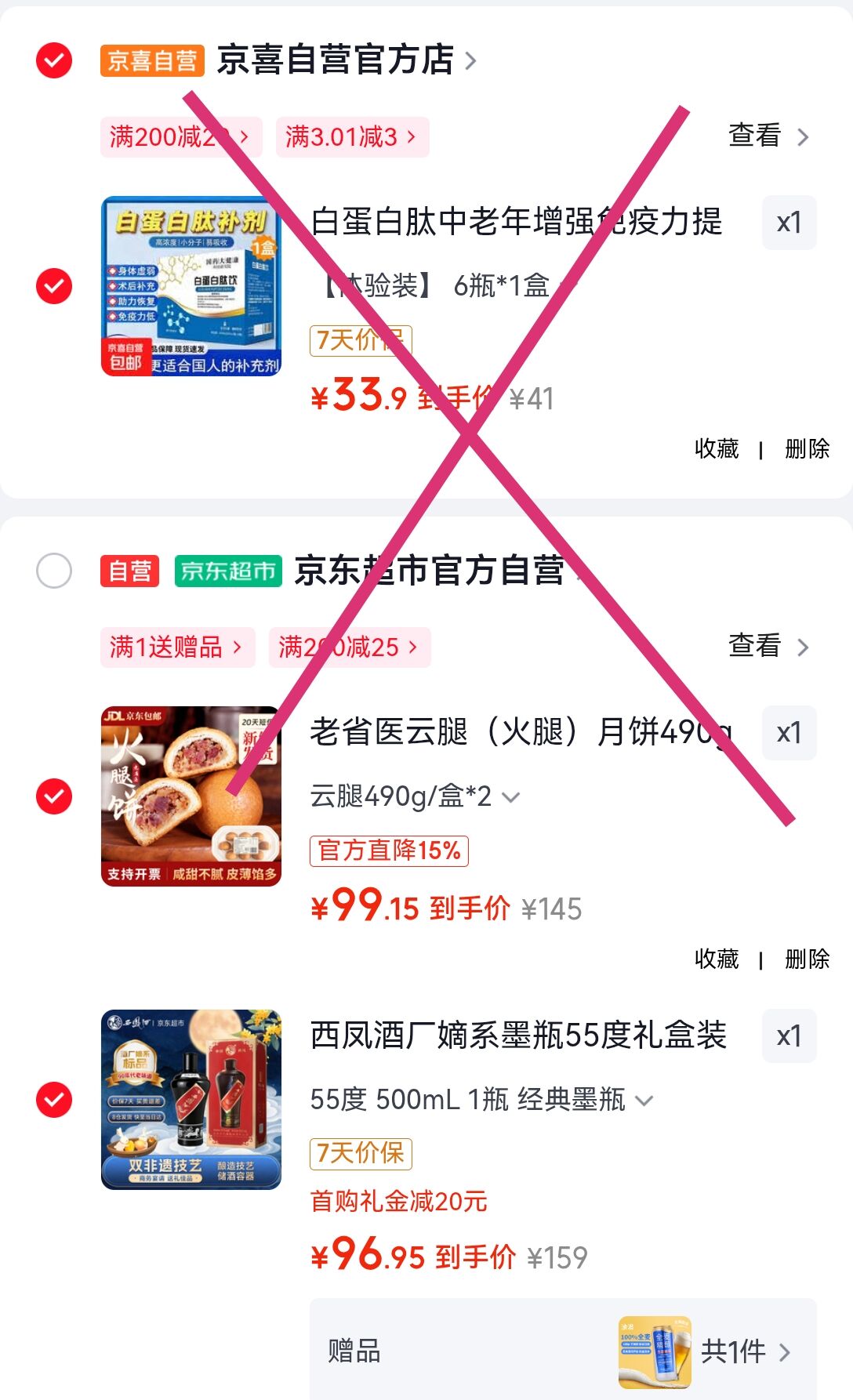
Task: Change quantity x1 for 白蛋白肽
Action: (x=789, y=223)
